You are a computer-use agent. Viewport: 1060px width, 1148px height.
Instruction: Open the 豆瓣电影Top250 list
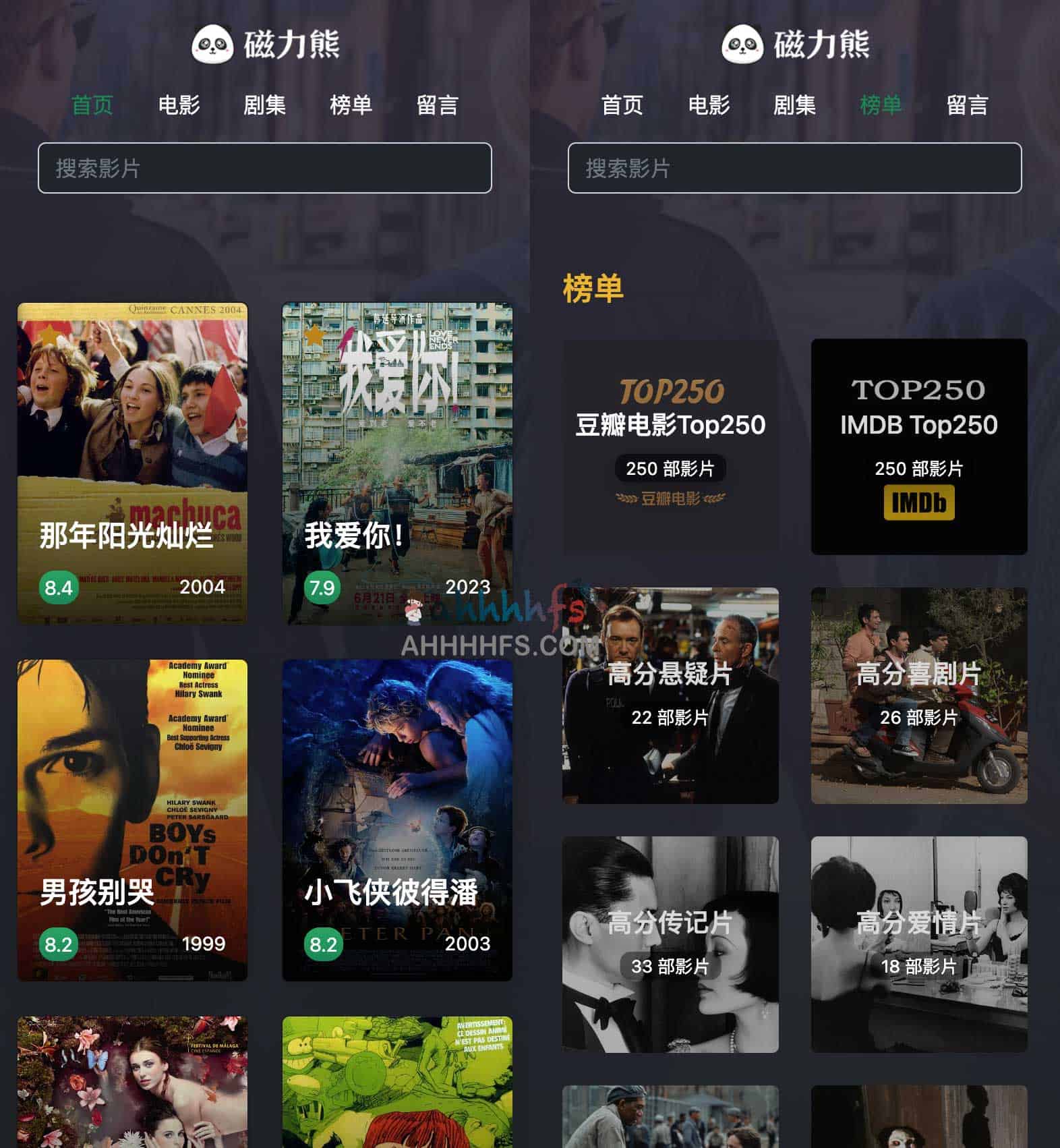click(x=670, y=447)
